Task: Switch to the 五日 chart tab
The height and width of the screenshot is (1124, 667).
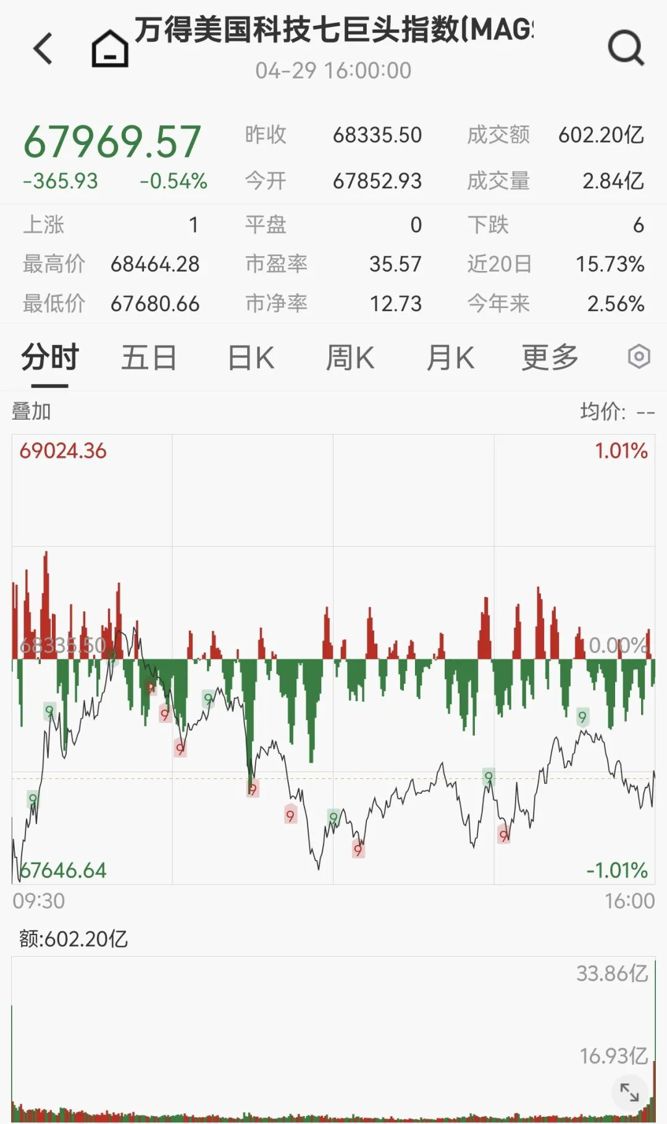Action: pos(149,357)
